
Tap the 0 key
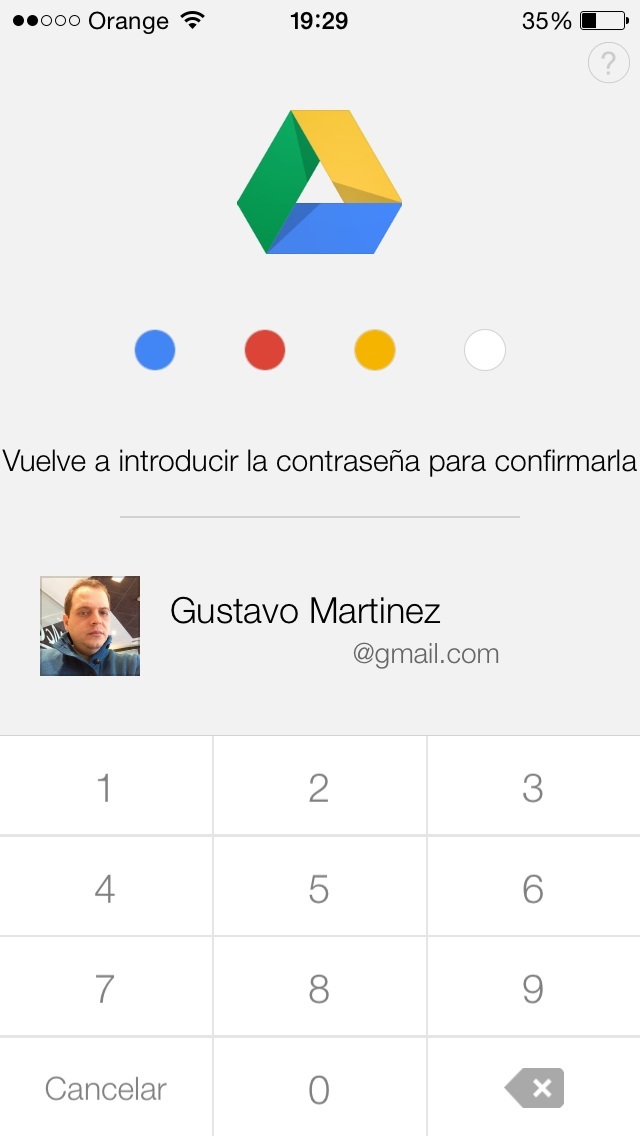tap(320, 1087)
